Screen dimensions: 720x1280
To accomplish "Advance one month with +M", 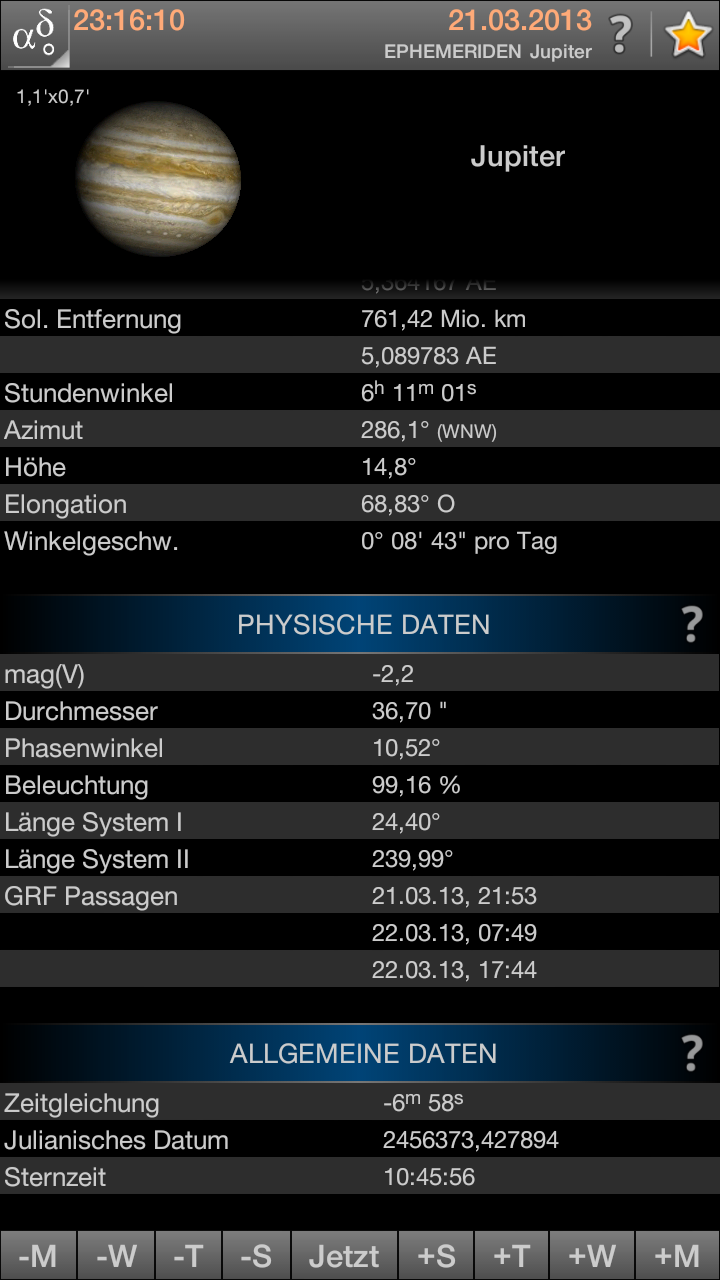I will tap(676, 1255).
